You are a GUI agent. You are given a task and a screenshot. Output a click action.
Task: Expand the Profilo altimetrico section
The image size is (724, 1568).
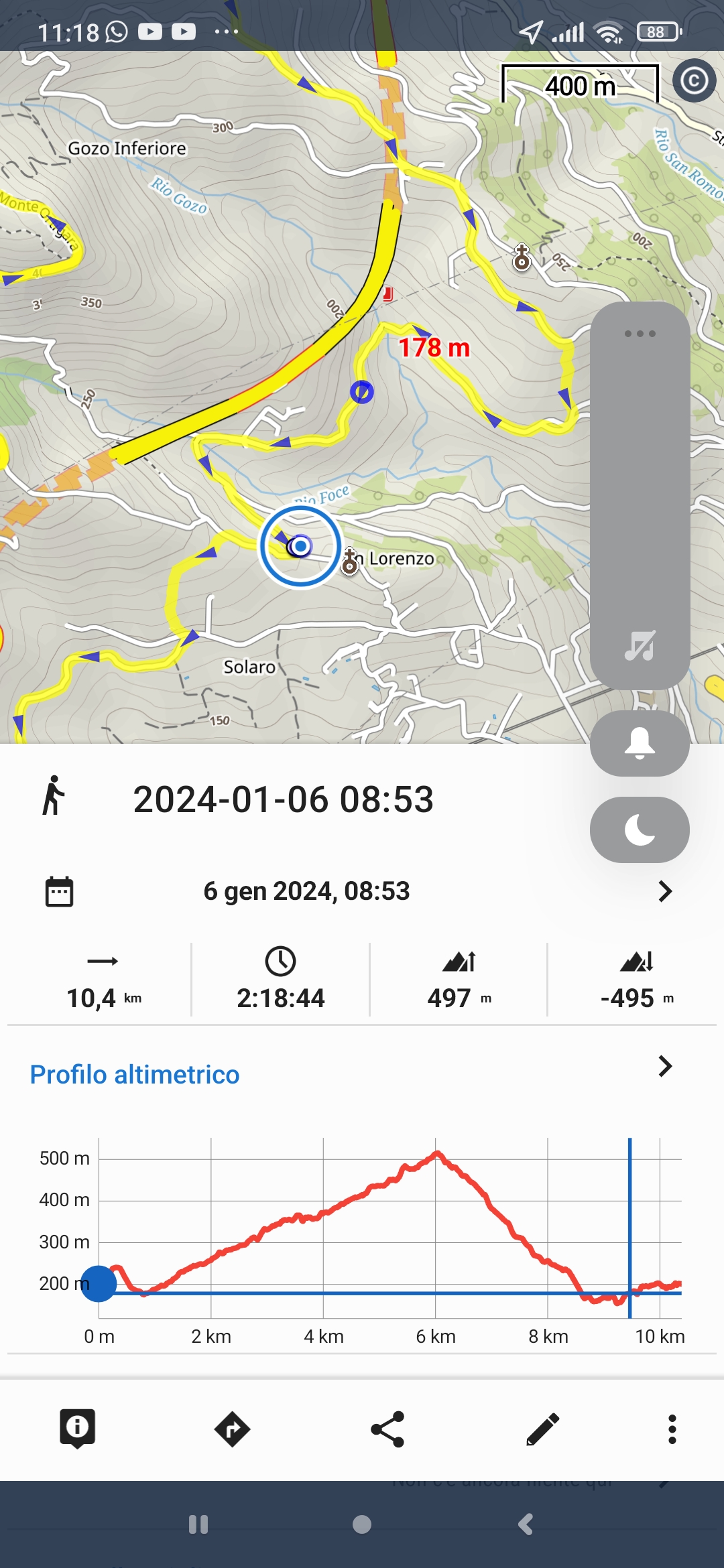pyautogui.click(x=664, y=1066)
